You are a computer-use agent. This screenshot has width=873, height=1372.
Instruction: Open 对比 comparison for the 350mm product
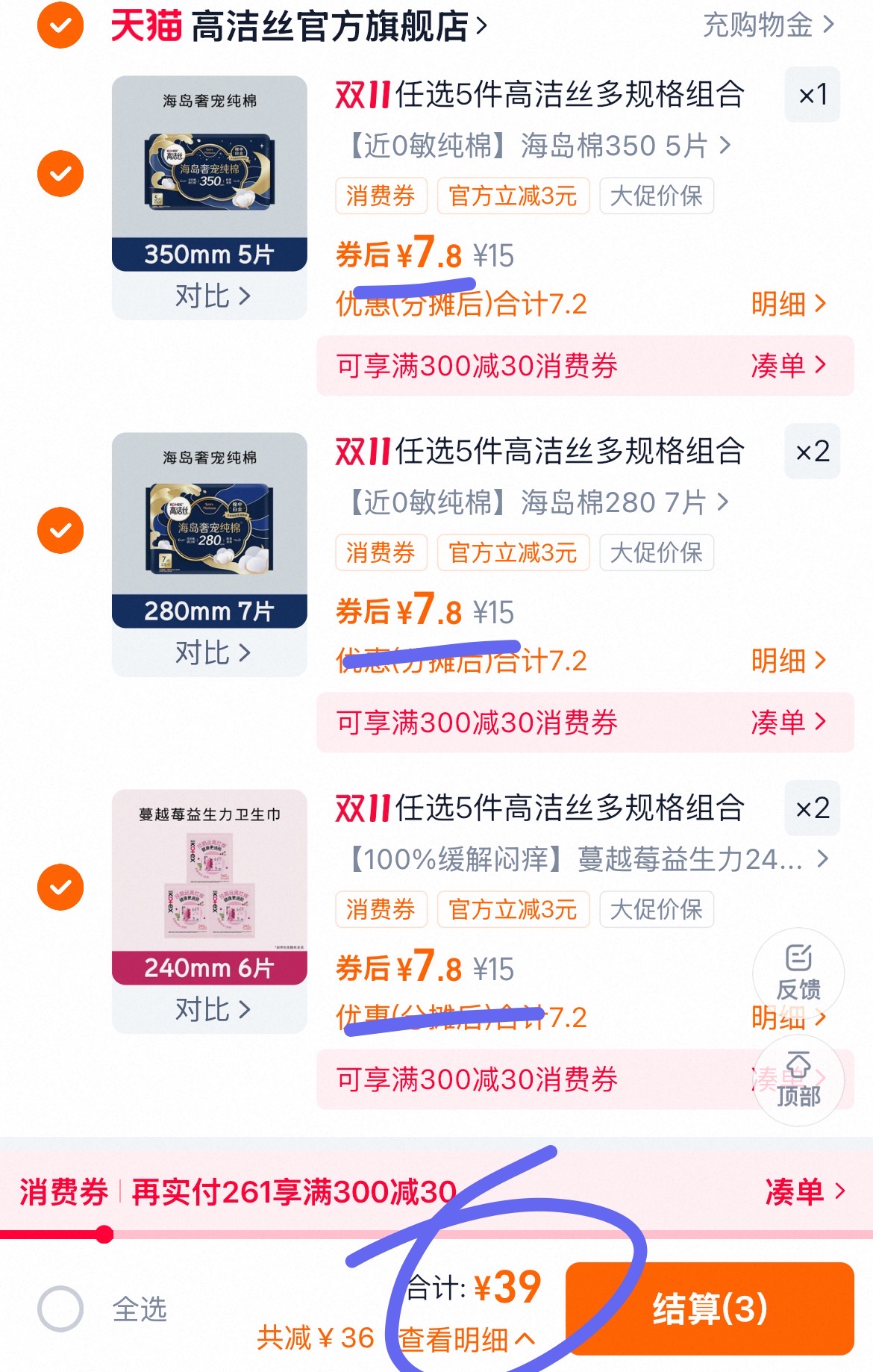tap(211, 296)
